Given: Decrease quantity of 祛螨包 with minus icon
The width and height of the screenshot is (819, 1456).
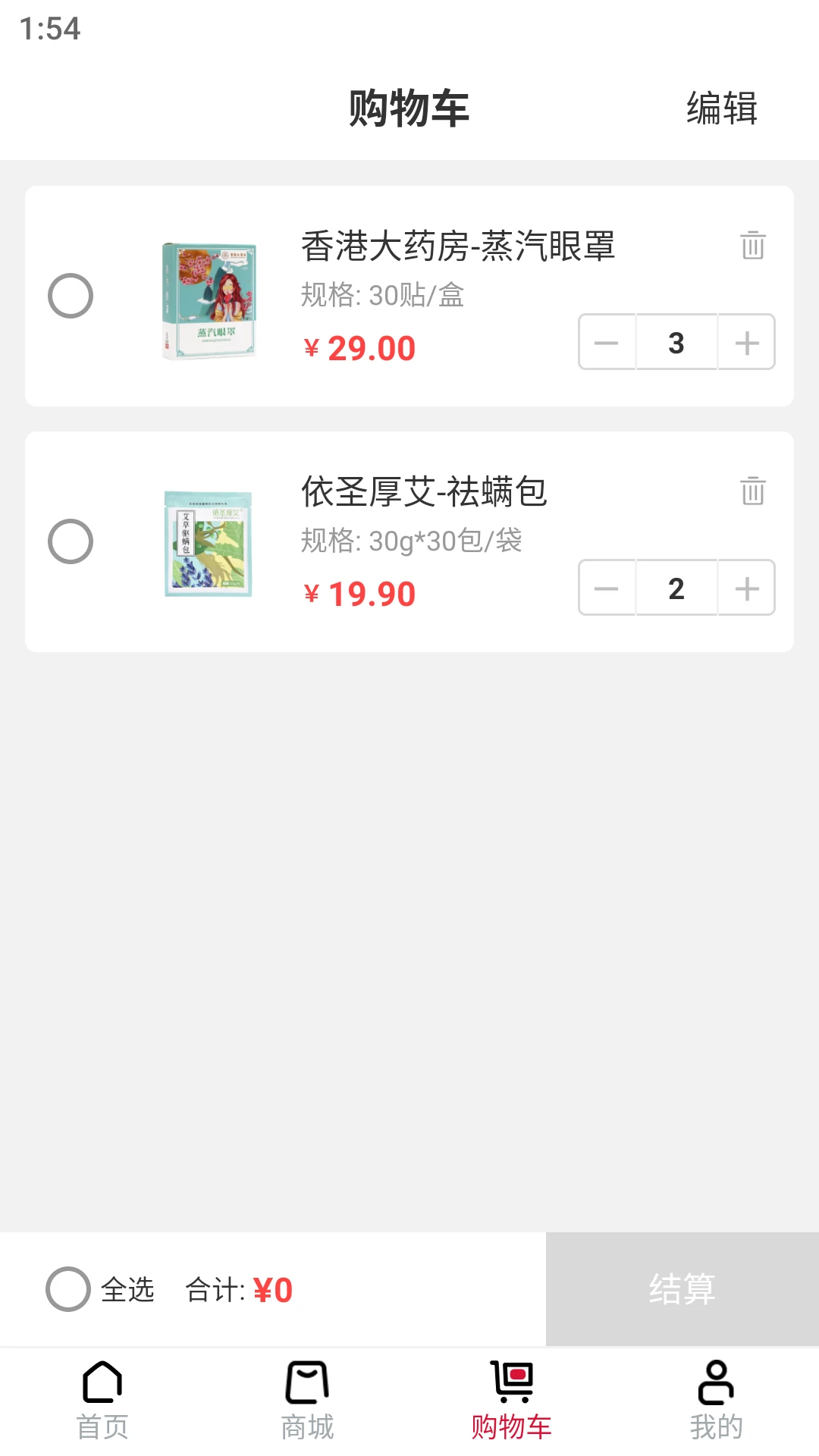Looking at the screenshot, I should (607, 588).
